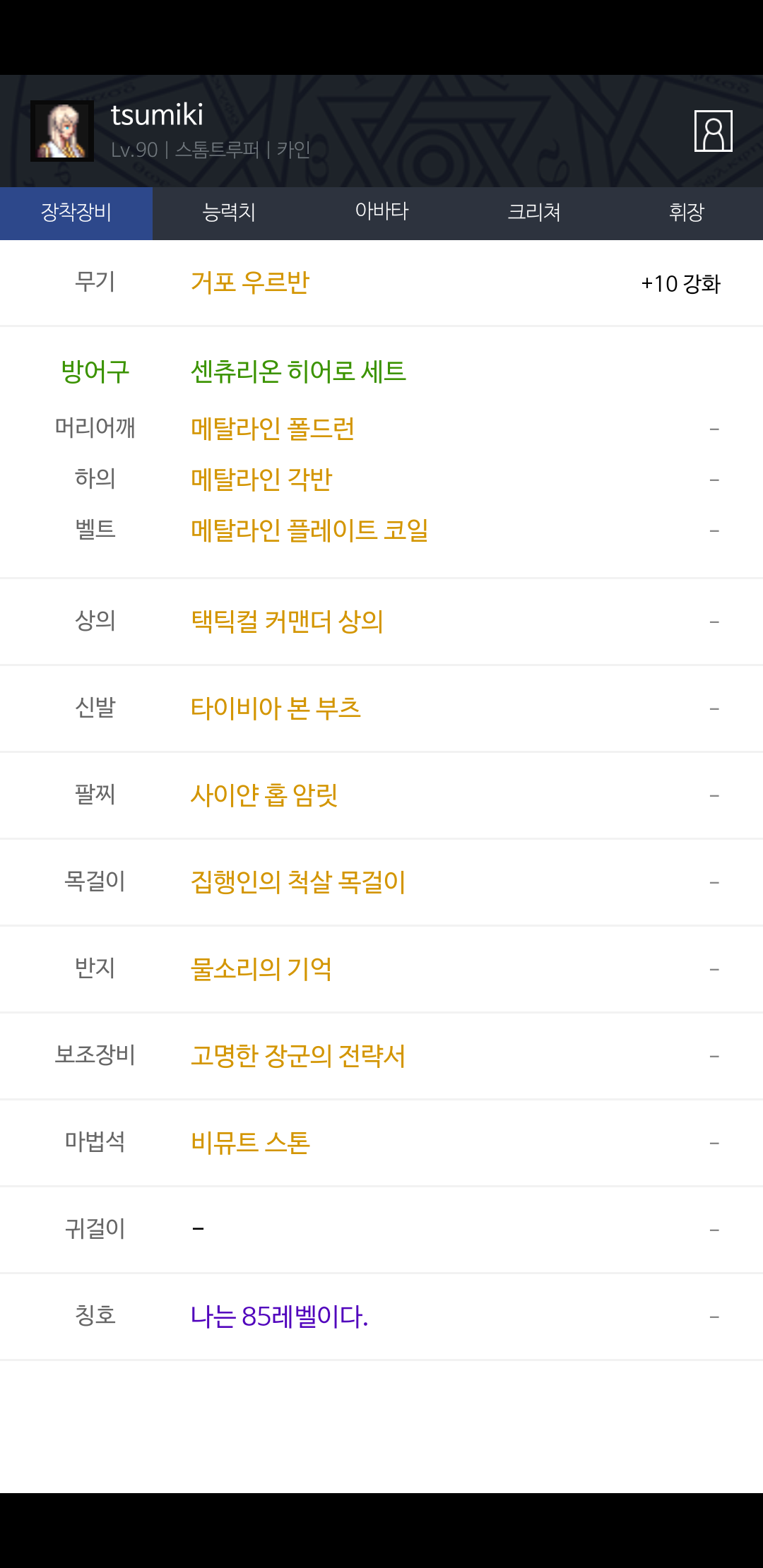Open 사이얀 홉 암릿 bracelet

[x=264, y=795]
